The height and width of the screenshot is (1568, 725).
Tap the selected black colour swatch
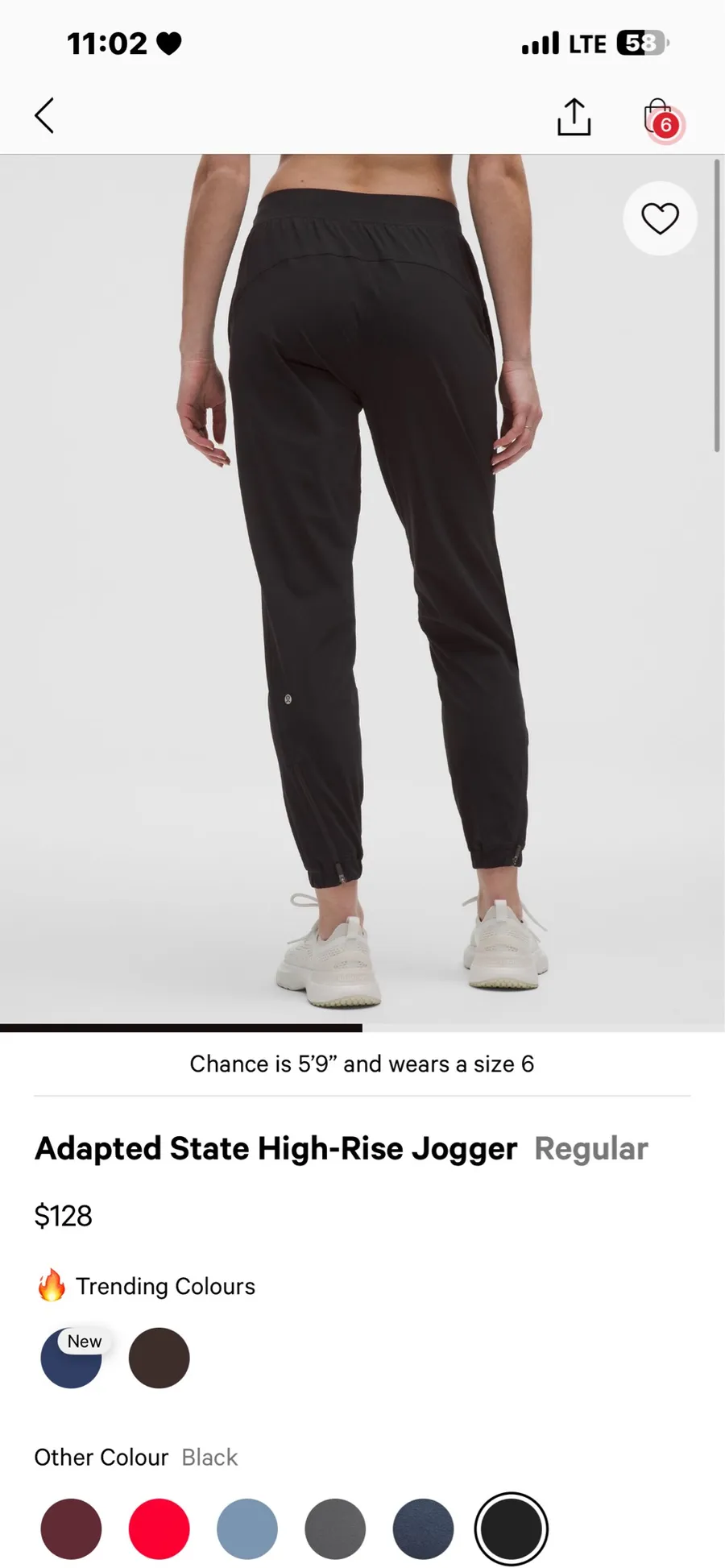pos(512,1529)
